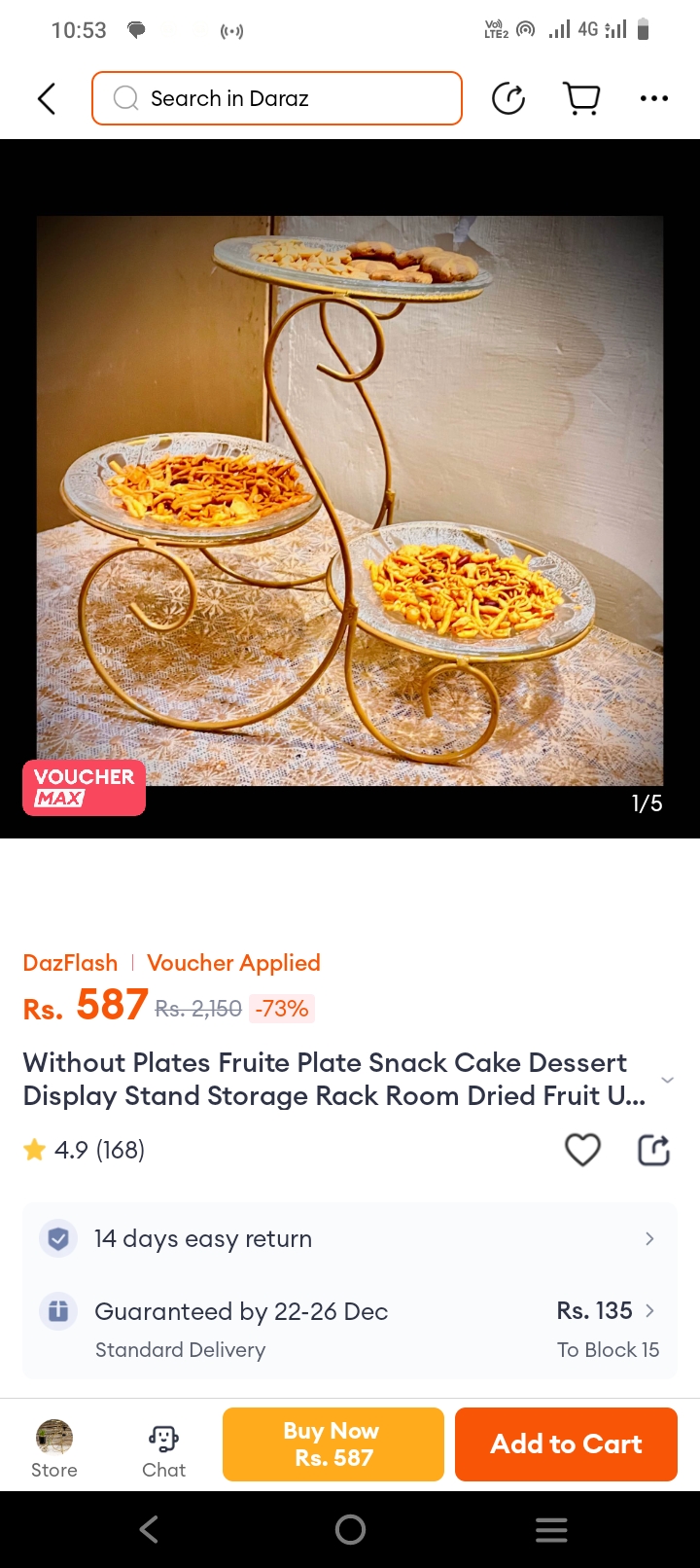Image resolution: width=700 pixels, height=1568 pixels.
Task: Open the three-dot overflow menu
Action: pos(653,98)
